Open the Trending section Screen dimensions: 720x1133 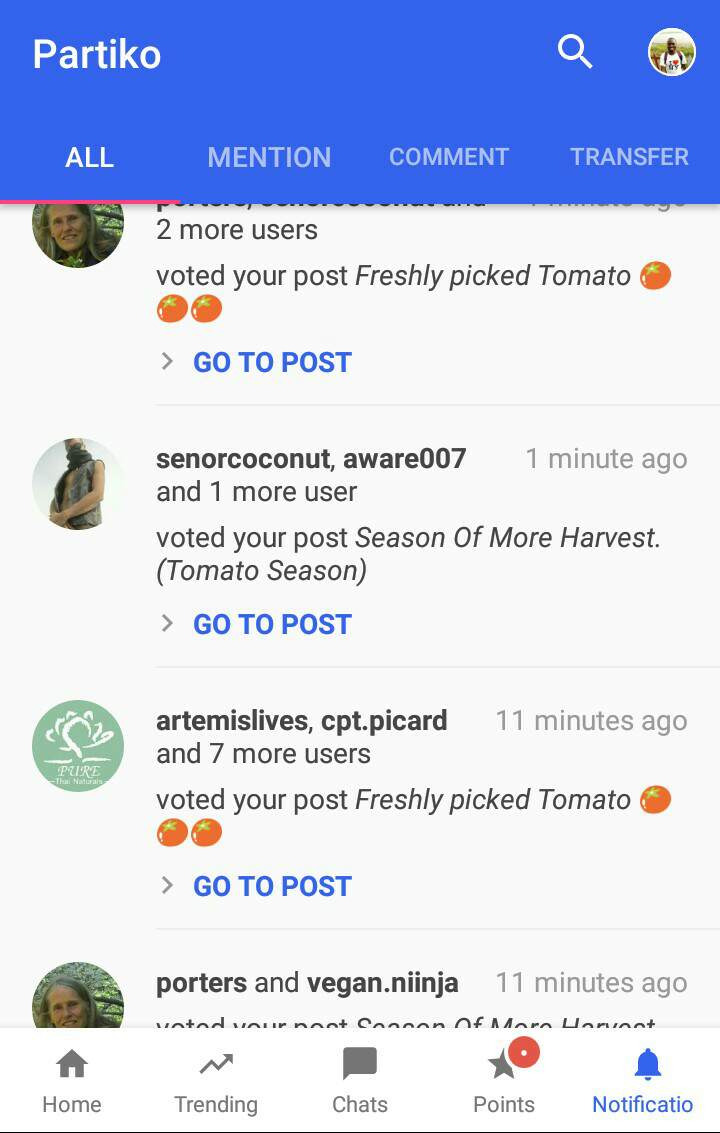[x=216, y=1080]
